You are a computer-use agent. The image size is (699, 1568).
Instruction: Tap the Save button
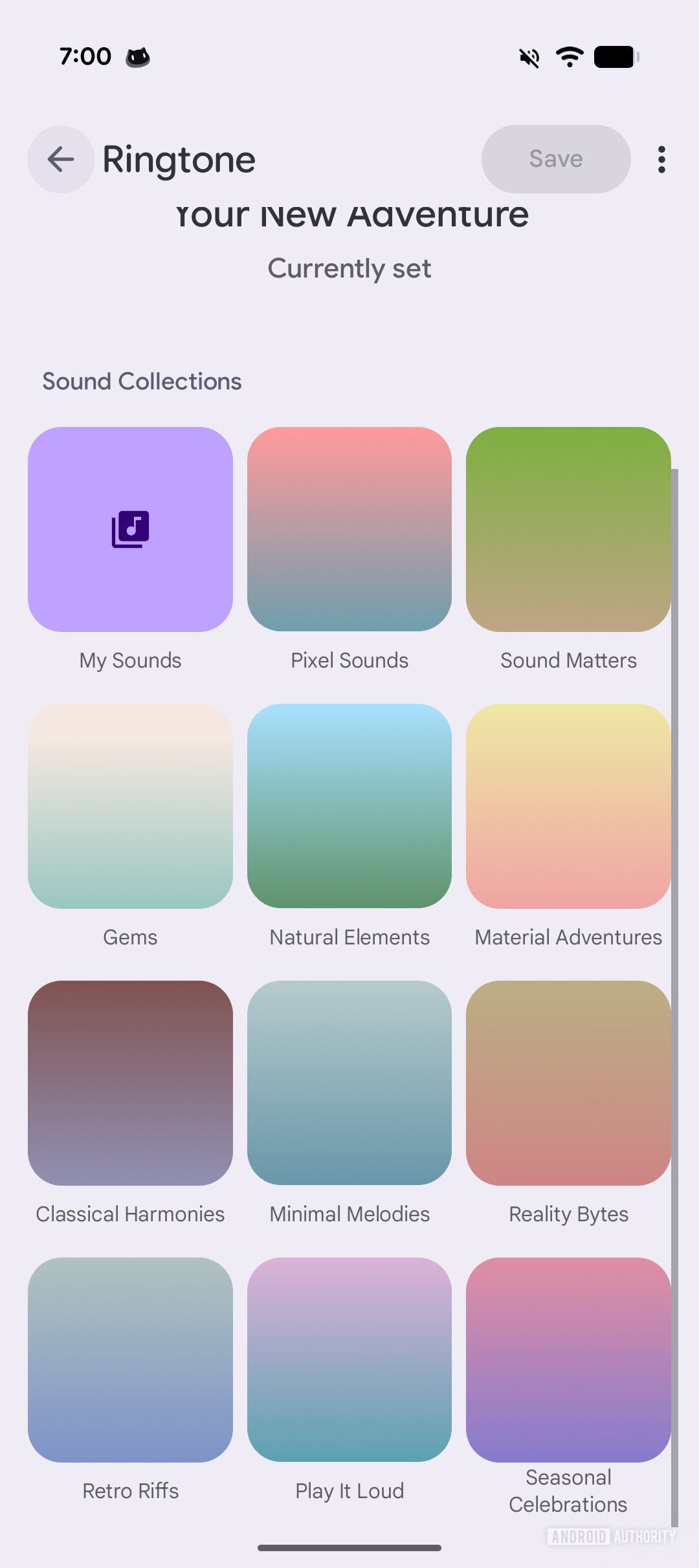(x=555, y=159)
